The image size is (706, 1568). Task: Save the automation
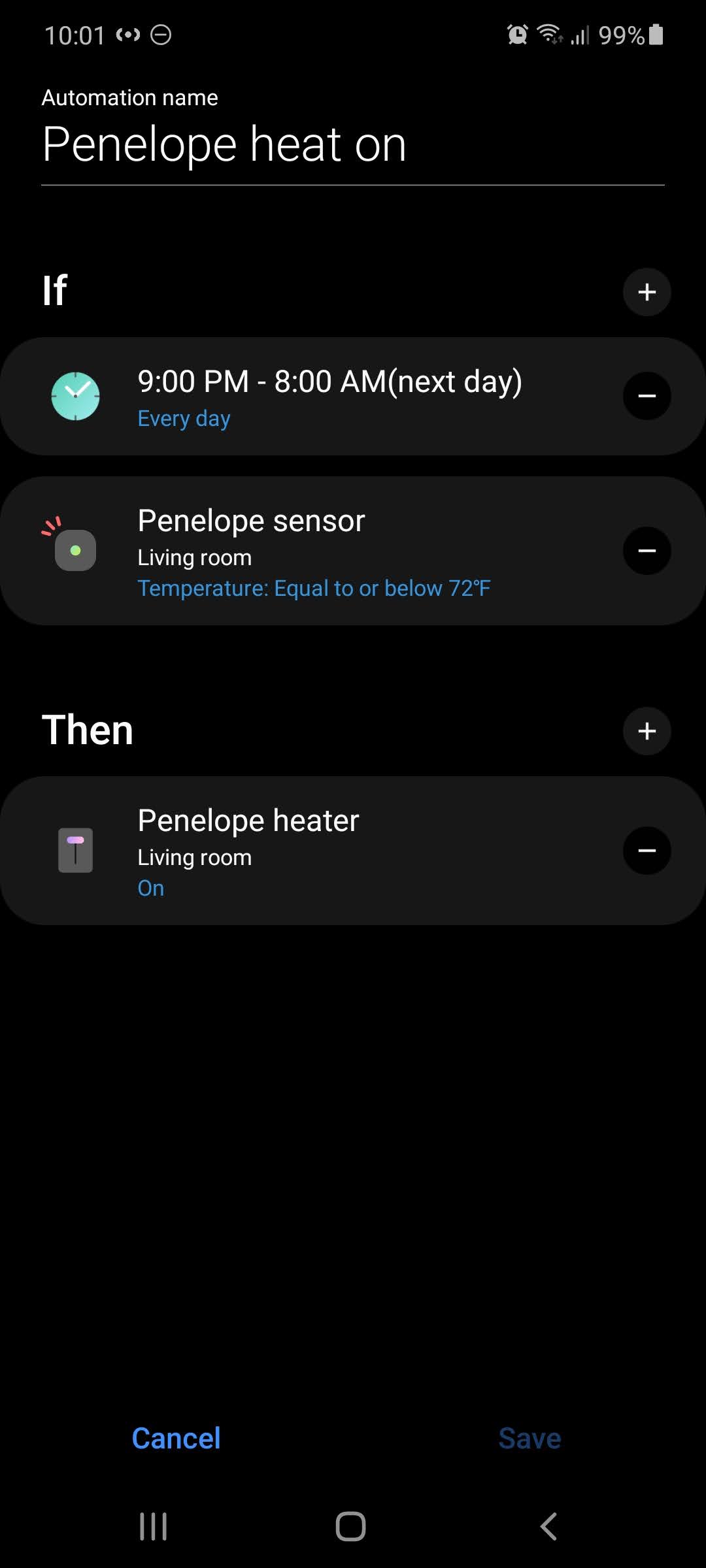529,1438
